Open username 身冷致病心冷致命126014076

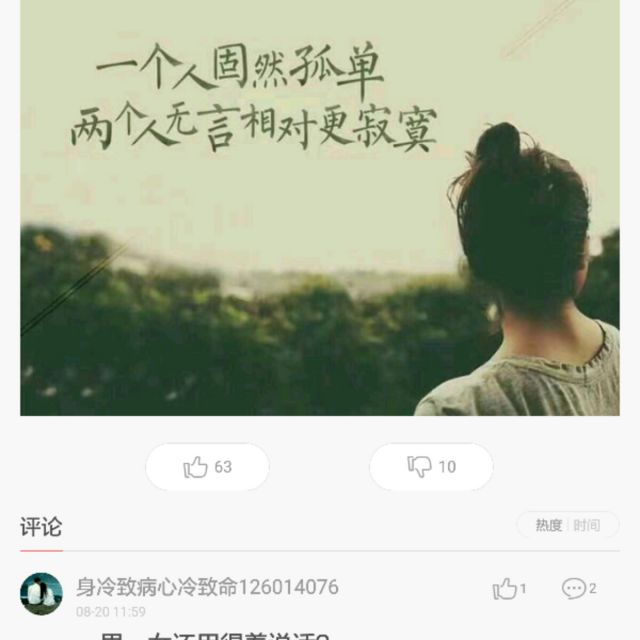[x=207, y=587]
